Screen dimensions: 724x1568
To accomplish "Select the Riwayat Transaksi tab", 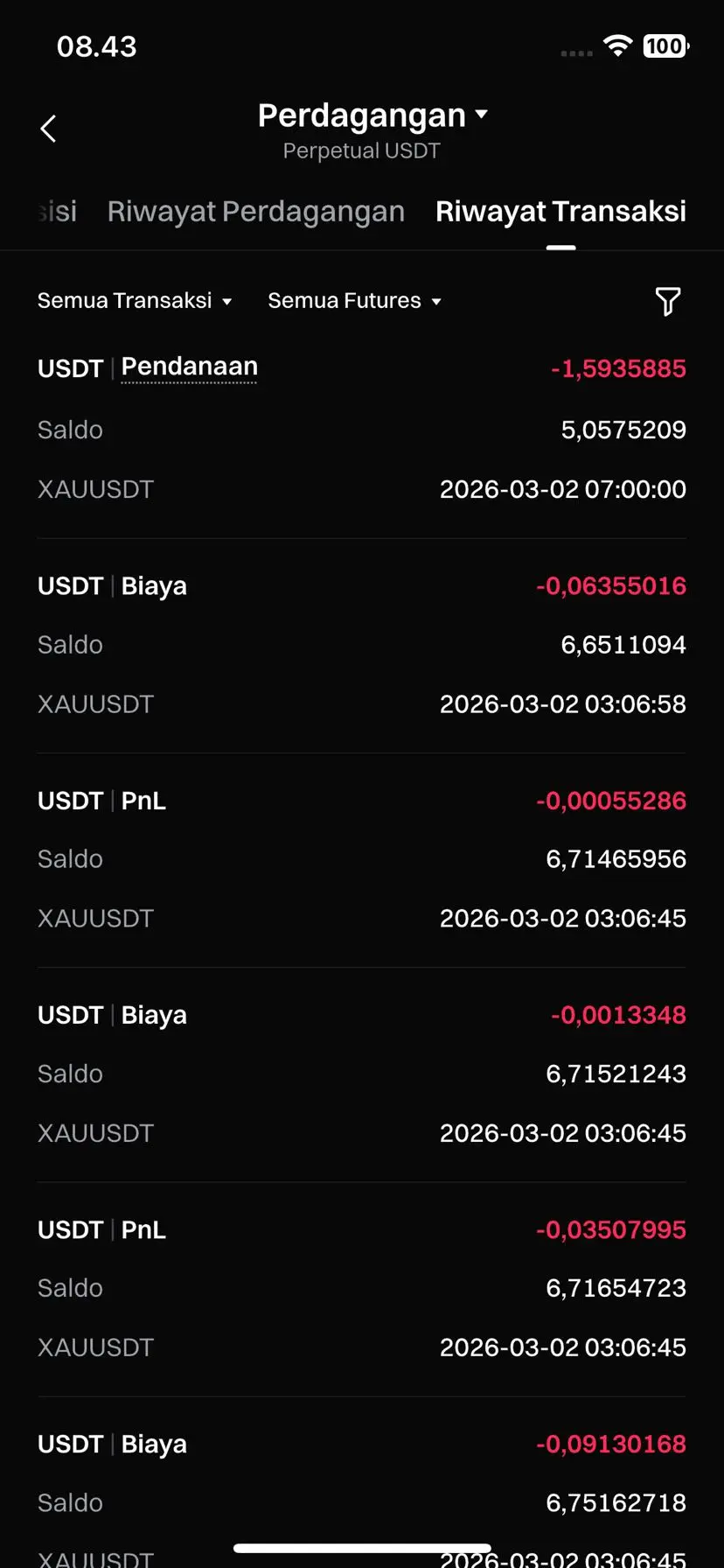I will pyautogui.click(x=560, y=212).
